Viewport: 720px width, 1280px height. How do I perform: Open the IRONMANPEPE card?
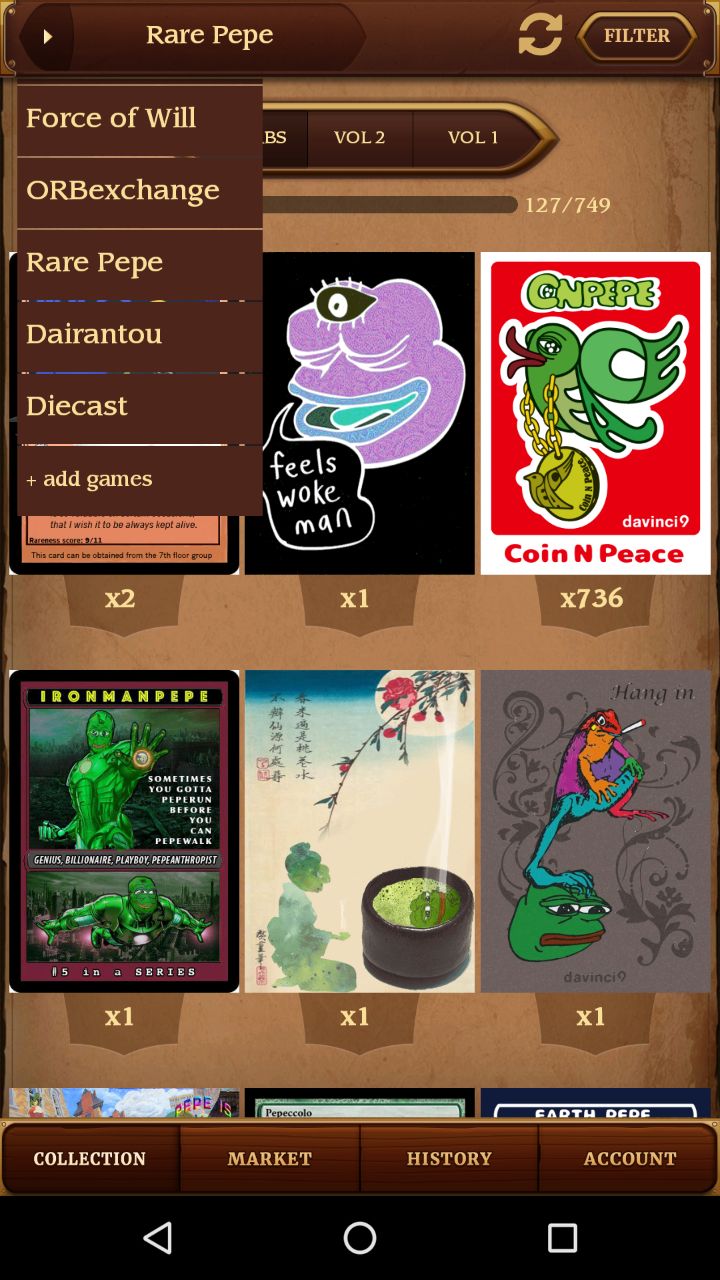(x=124, y=831)
